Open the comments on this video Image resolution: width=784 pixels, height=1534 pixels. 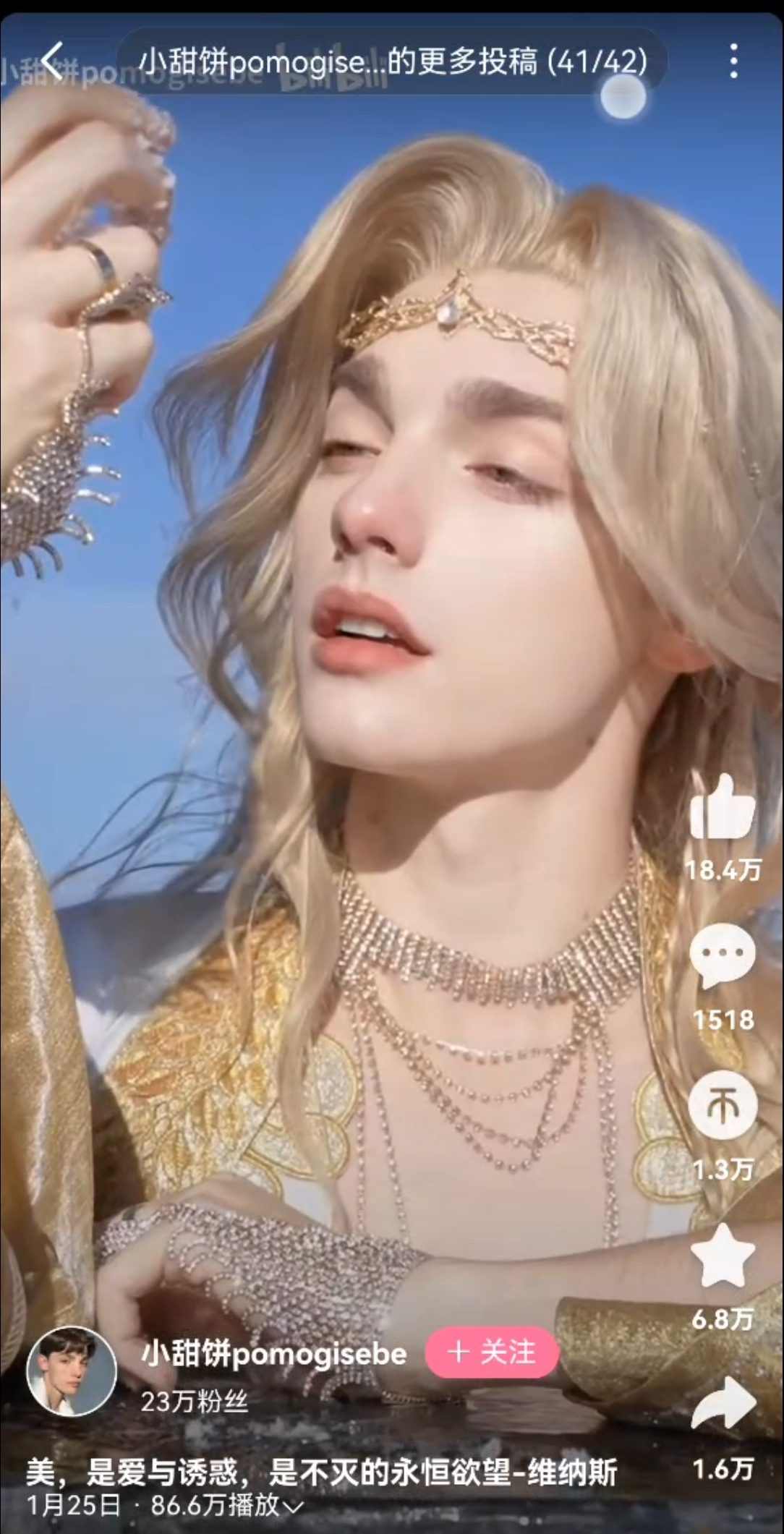723,957
